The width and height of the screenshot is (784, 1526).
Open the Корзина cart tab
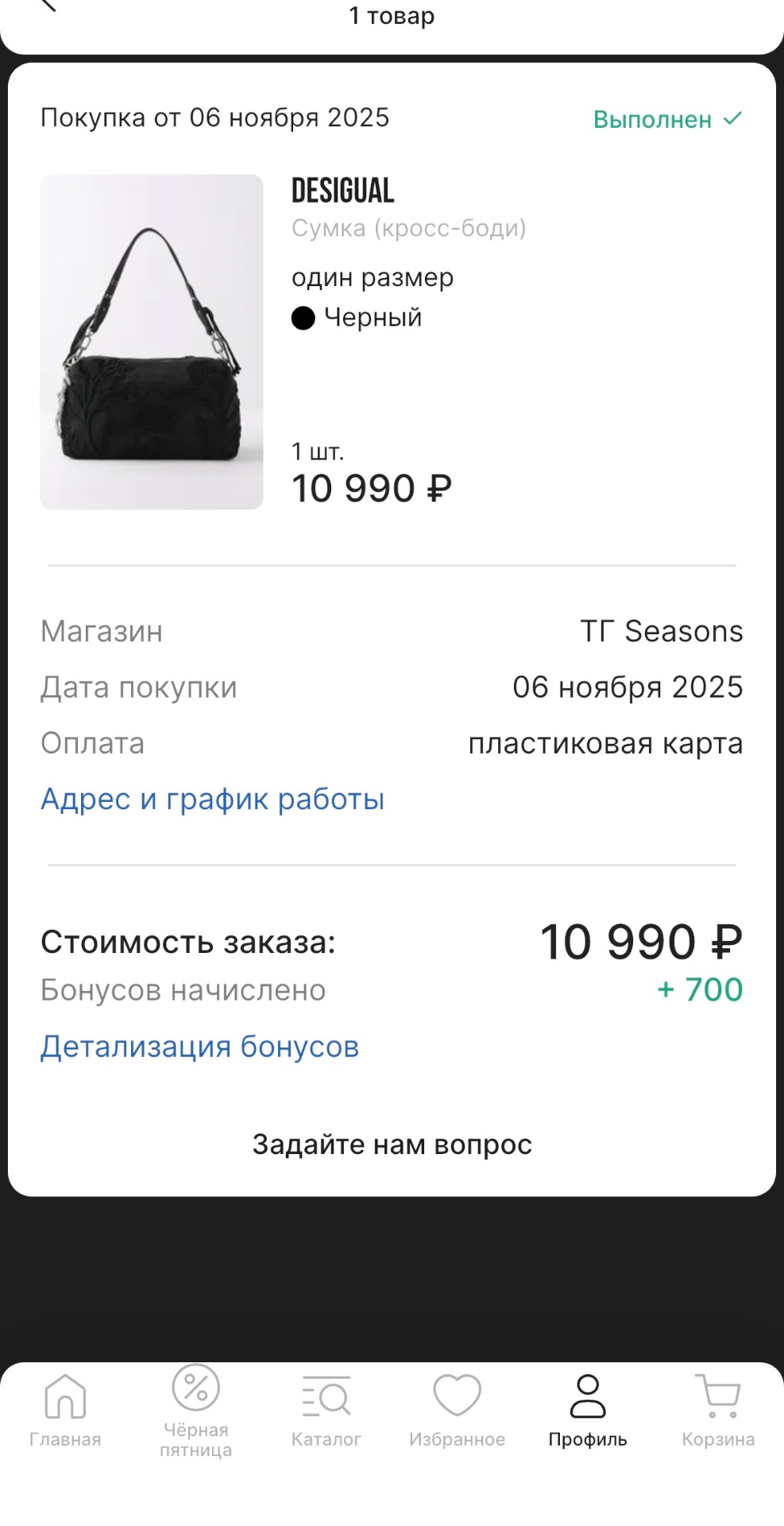click(x=718, y=1410)
